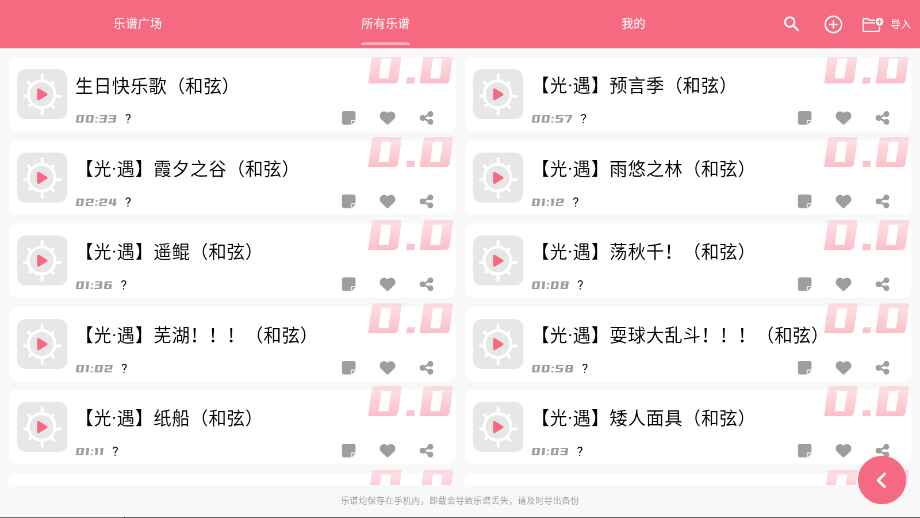Tap the pink floating back arrow button
The image size is (920, 518).
[881, 480]
